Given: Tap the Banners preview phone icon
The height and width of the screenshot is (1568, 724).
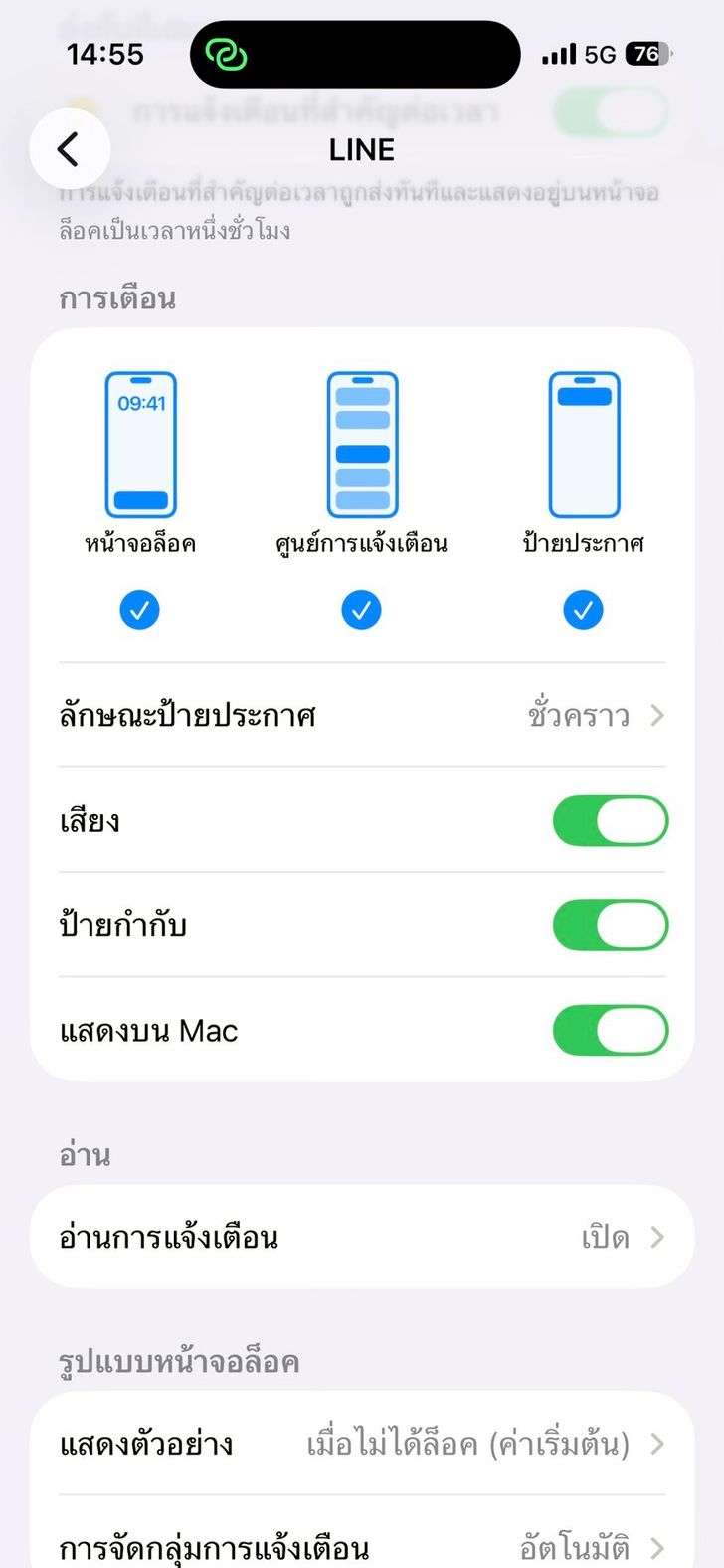Looking at the screenshot, I should [x=584, y=445].
